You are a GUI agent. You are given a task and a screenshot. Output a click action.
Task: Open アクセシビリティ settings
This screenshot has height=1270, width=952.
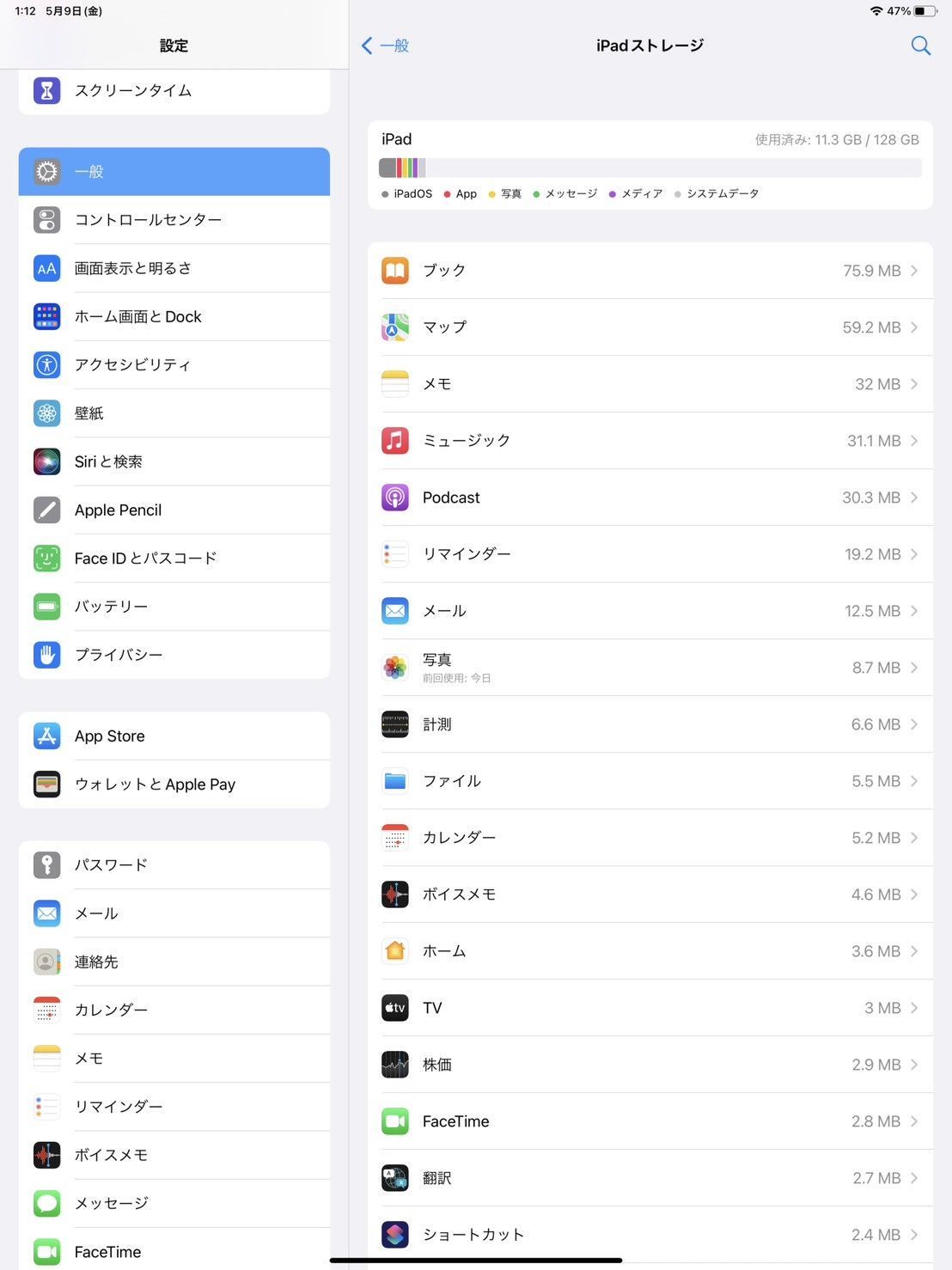click(174, 365)
